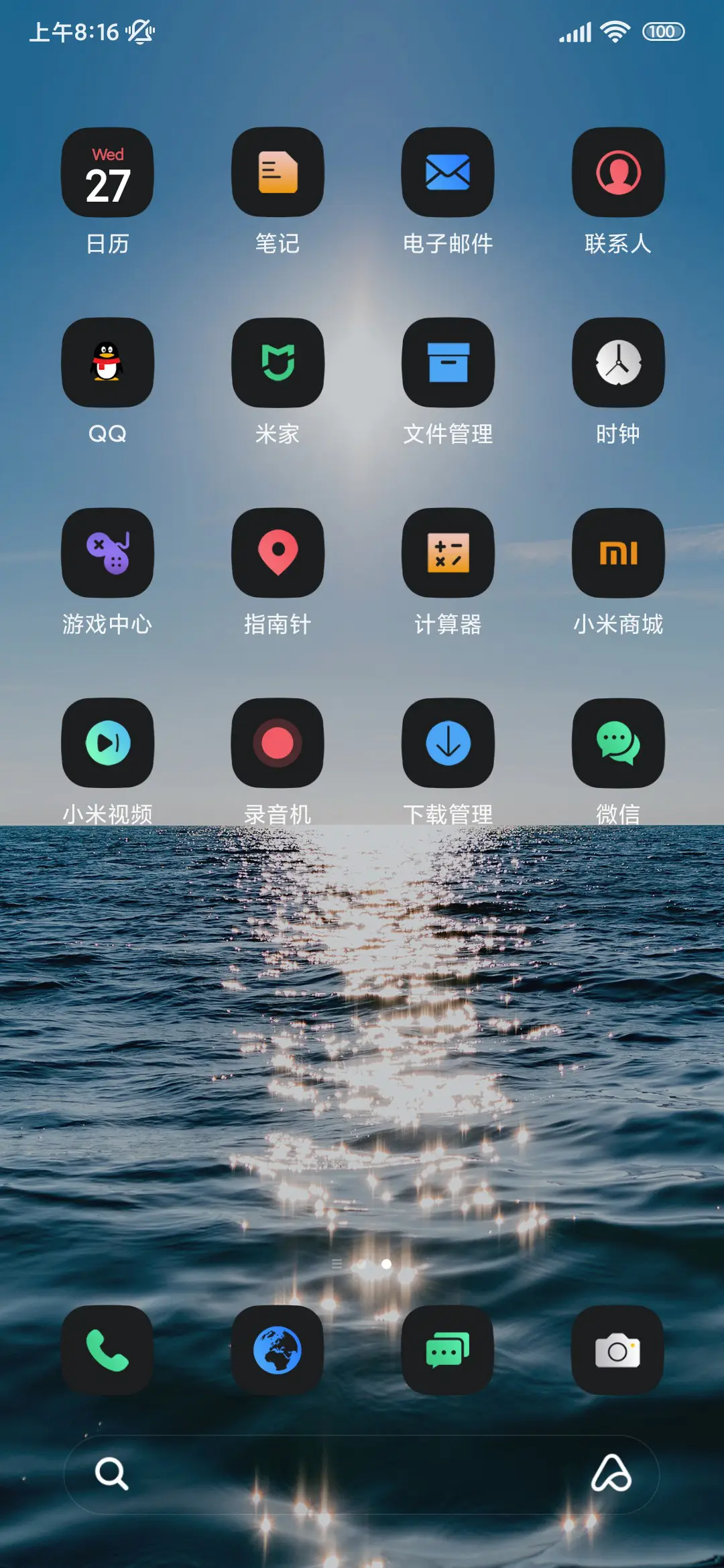The width and height of the screenshot is (724, 1568).
Task: Open the Mi Home (米家) app
Action: 278,363
